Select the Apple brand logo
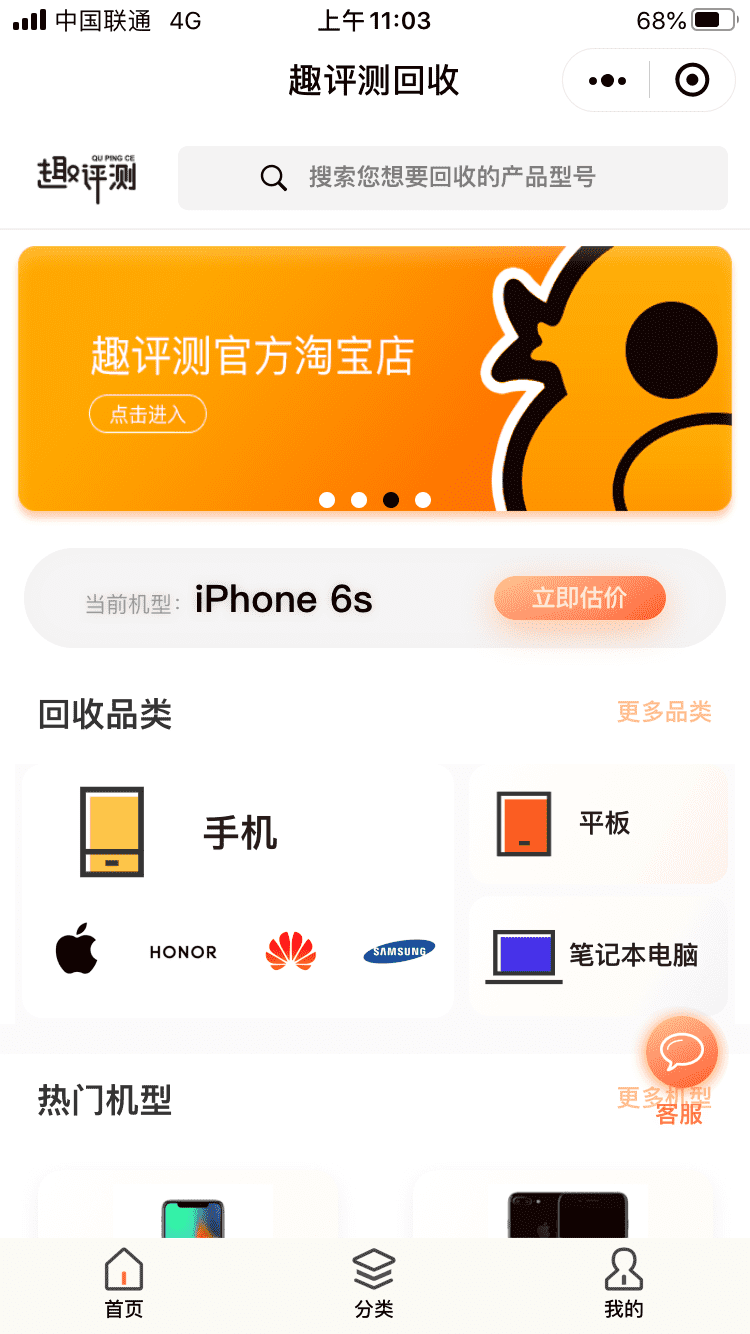Image resolution: width=750 pixels, height=1334 pixels. point(77,950)
